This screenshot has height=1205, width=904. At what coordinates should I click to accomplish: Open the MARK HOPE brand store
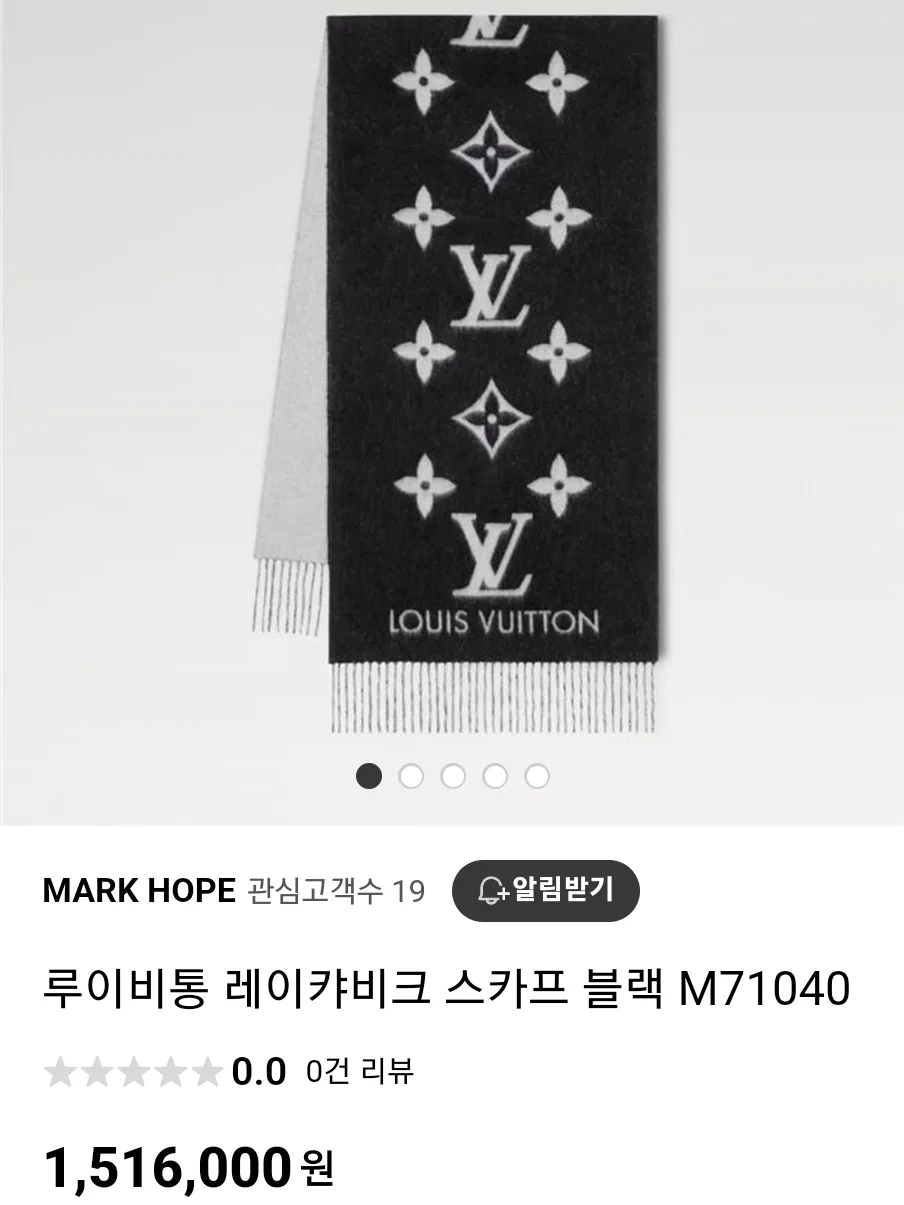click(x=139, y=890)
